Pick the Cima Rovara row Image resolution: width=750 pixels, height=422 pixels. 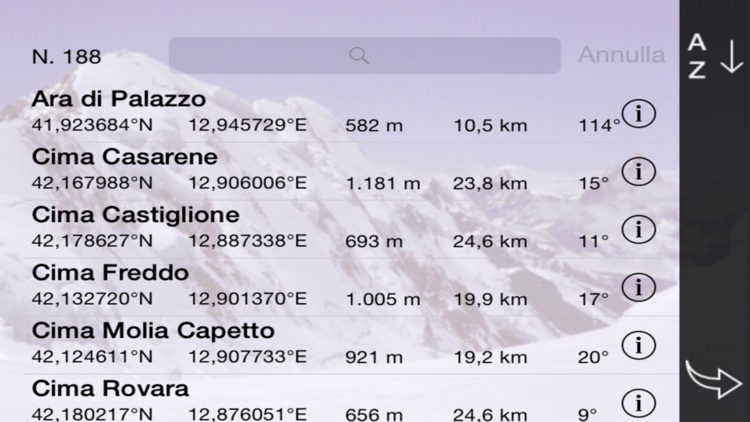coord(300,400)
